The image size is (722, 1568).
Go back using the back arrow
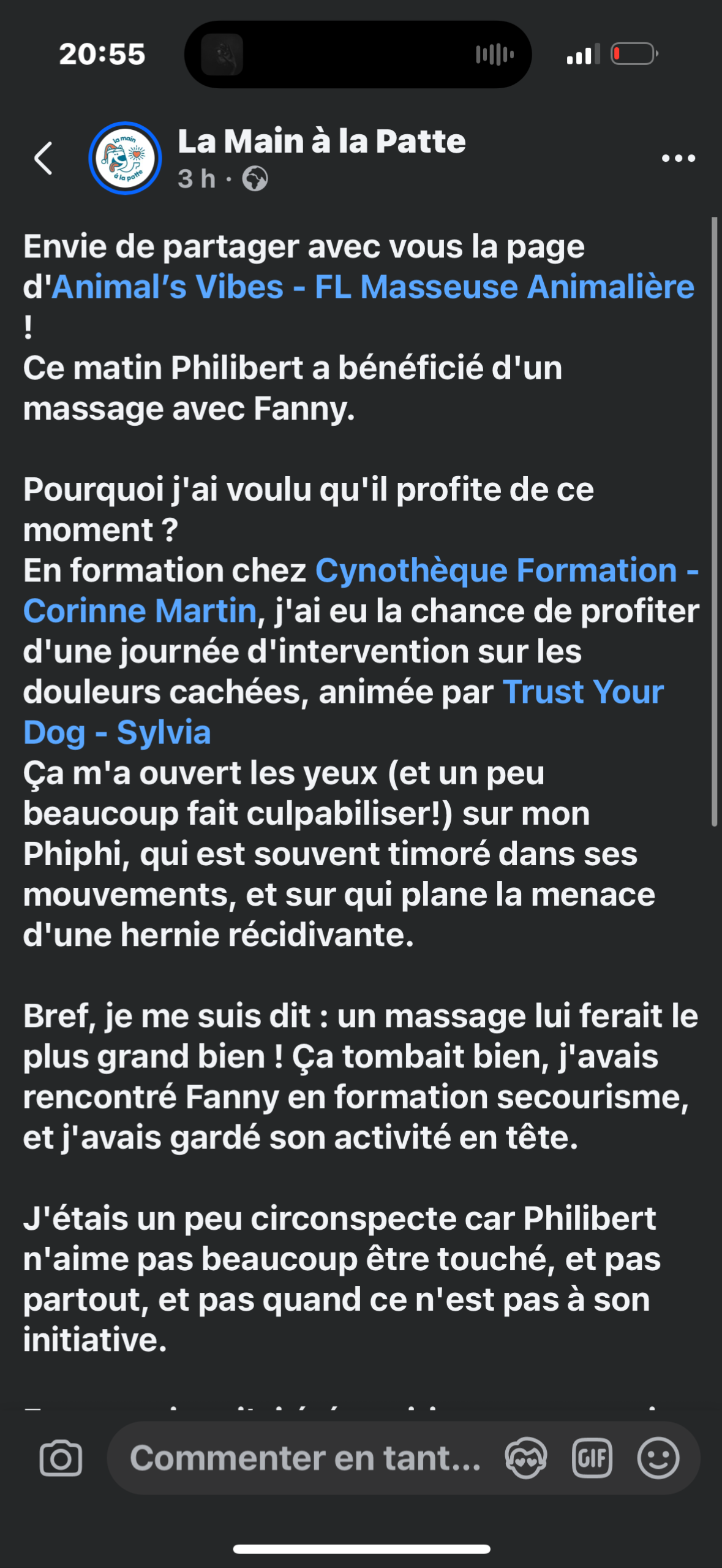click(43, 158)
